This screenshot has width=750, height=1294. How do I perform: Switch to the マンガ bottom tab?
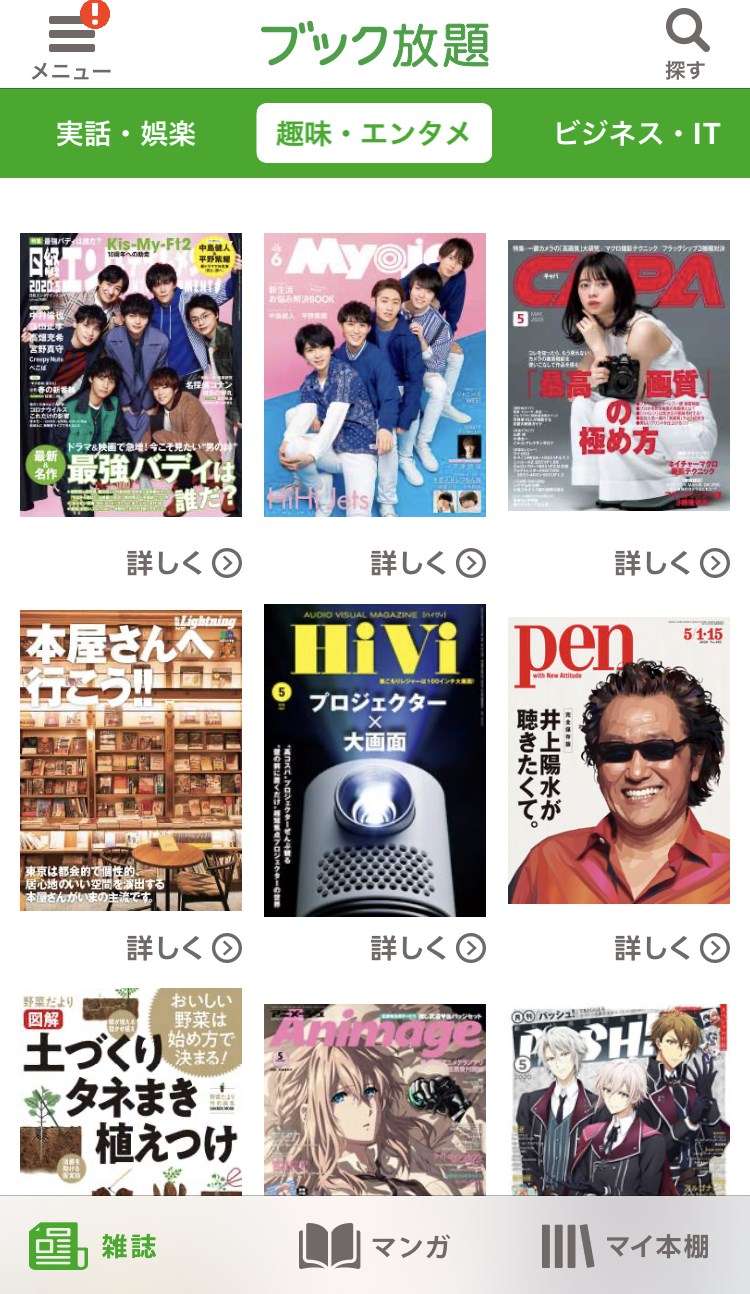click(x=374, y=1246)
